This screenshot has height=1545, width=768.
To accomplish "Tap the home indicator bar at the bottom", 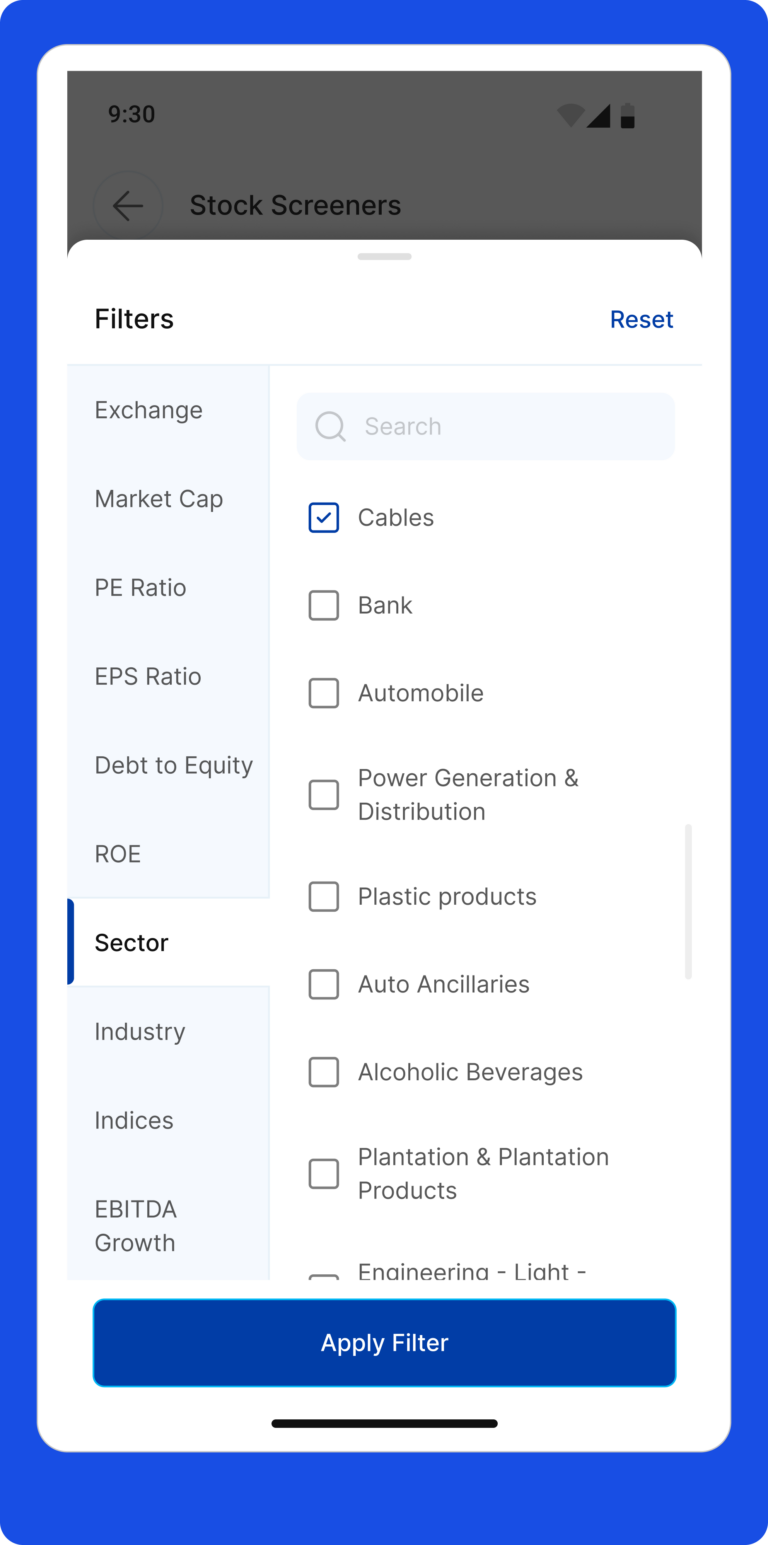I will pos(384,1423).
